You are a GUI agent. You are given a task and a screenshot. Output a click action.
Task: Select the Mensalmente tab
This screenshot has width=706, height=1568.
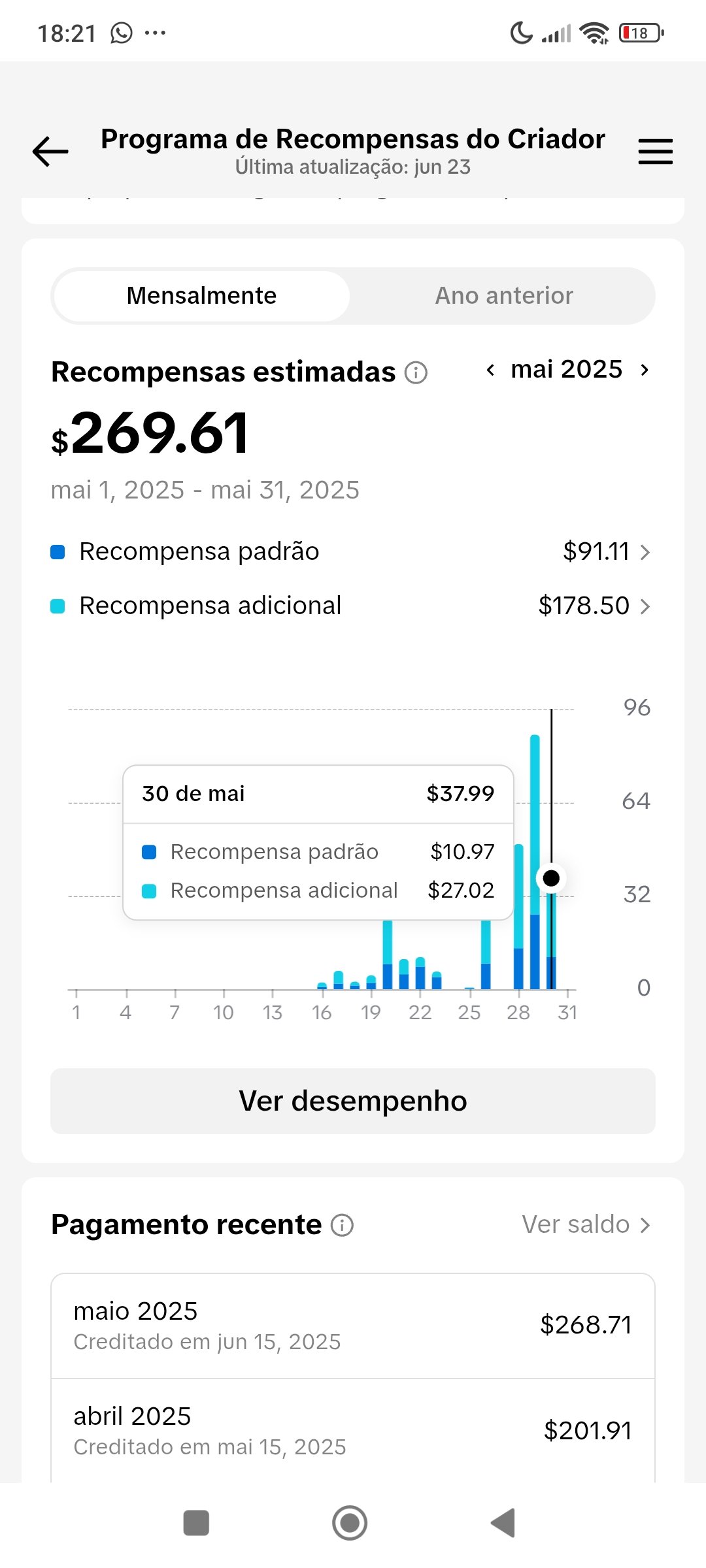[201, 296]
